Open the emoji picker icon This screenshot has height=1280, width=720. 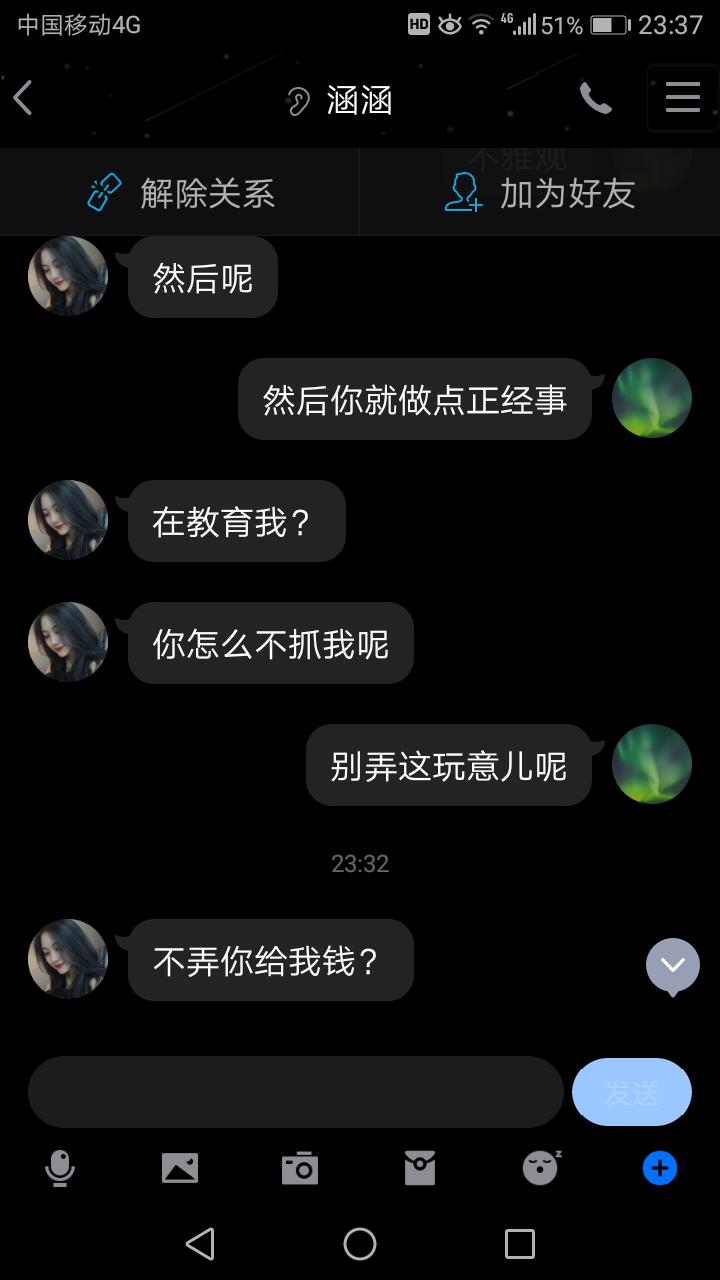pyautogui.click(x=539, y=1166)
